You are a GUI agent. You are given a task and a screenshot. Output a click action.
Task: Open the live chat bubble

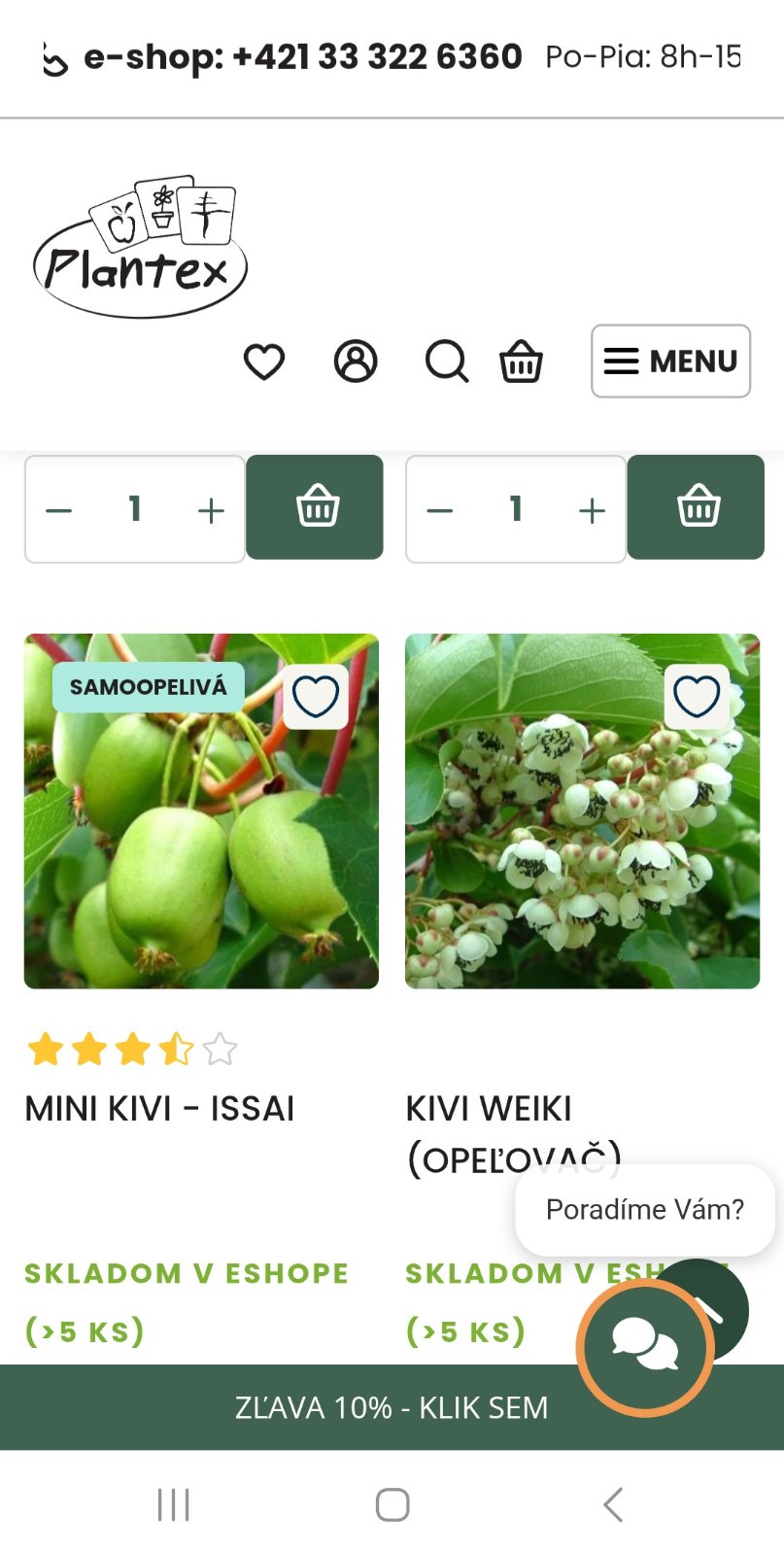(645, 1347)
